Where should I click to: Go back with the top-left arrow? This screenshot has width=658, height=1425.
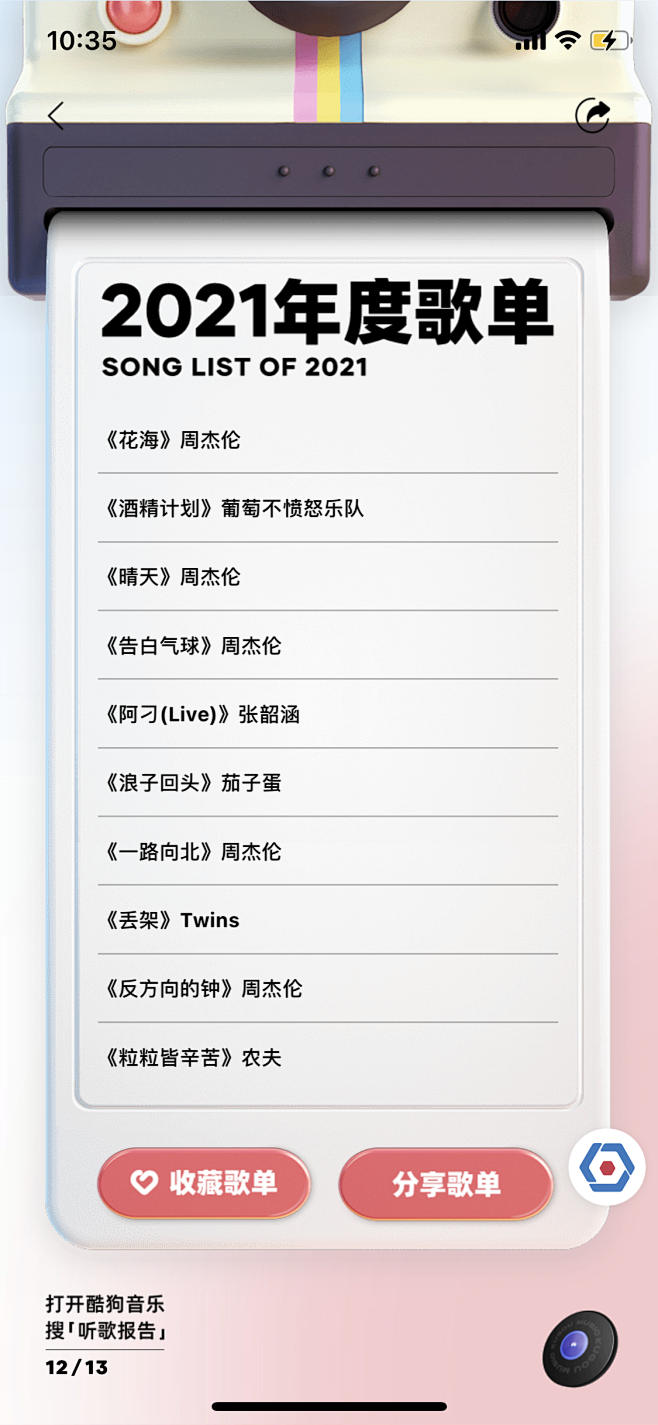pos(56,116)
